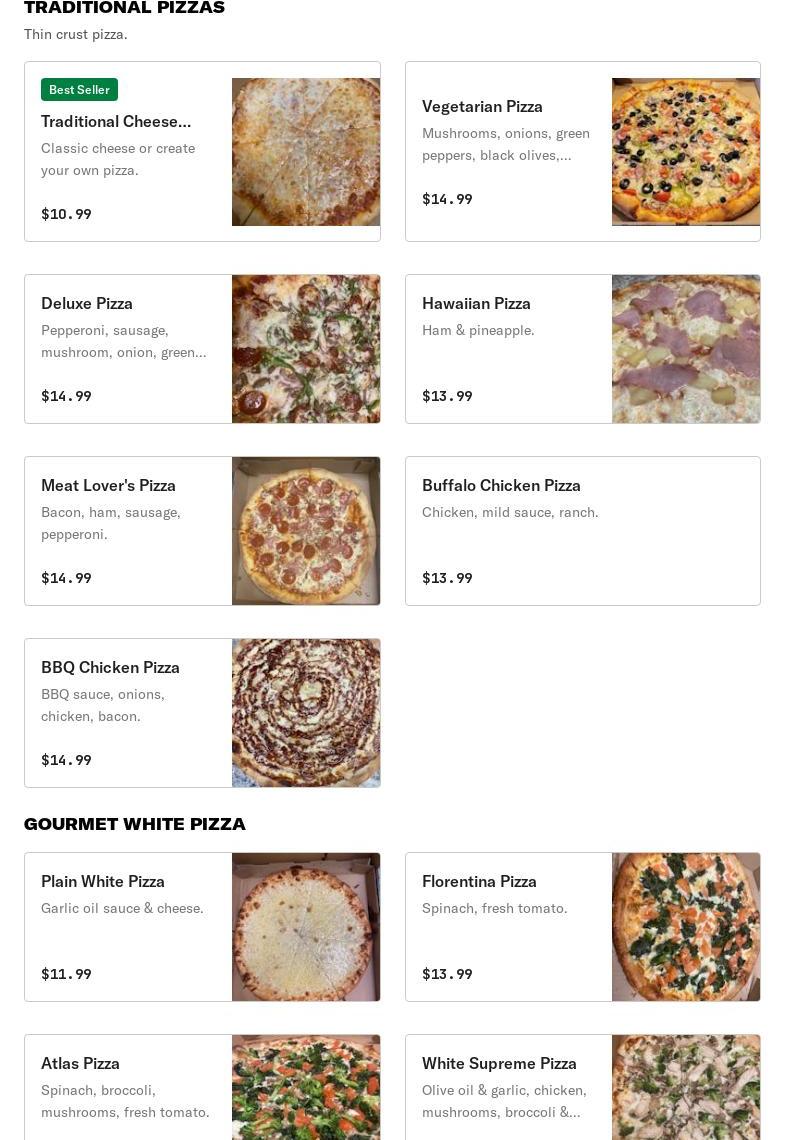View the Meat Lover's Pizza item

coord(202,531)
